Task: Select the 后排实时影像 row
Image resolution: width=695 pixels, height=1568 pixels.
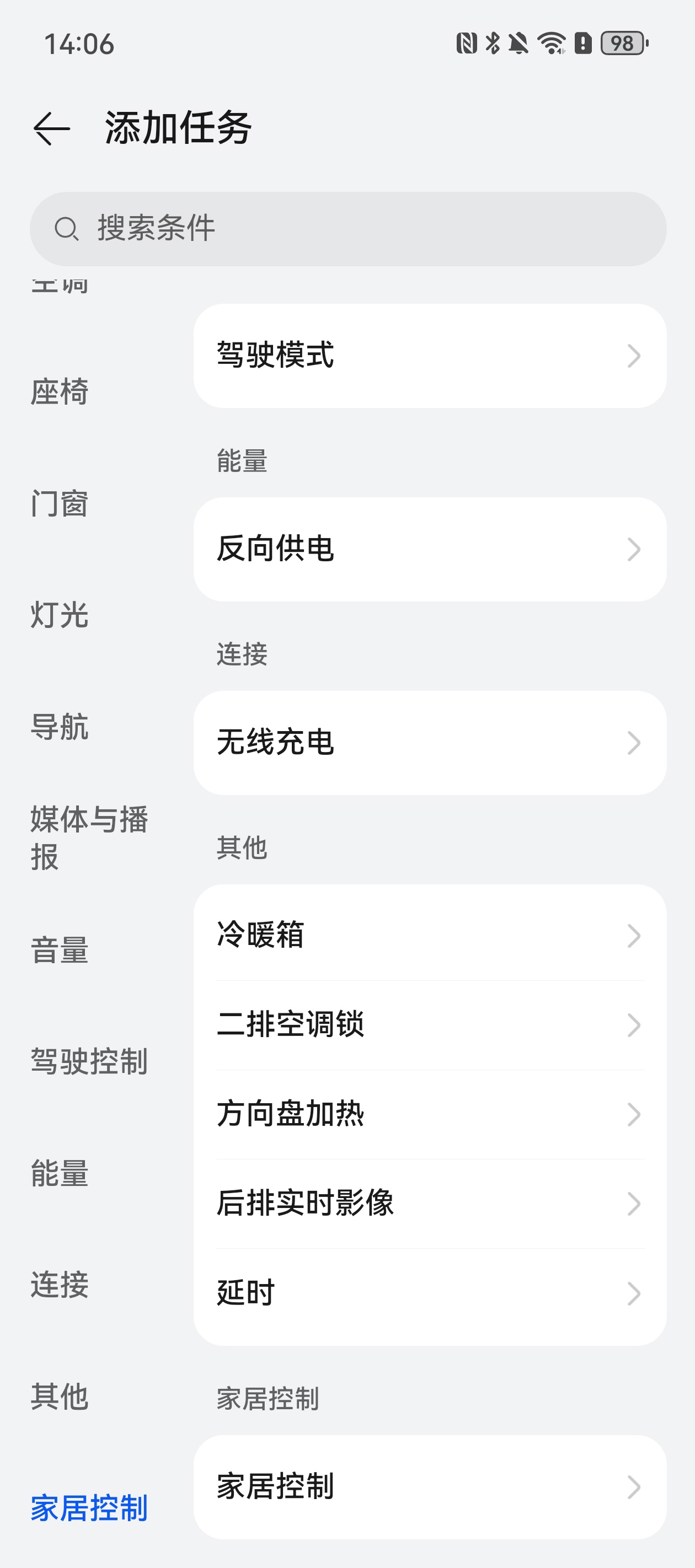Action: click(430, 1204)
